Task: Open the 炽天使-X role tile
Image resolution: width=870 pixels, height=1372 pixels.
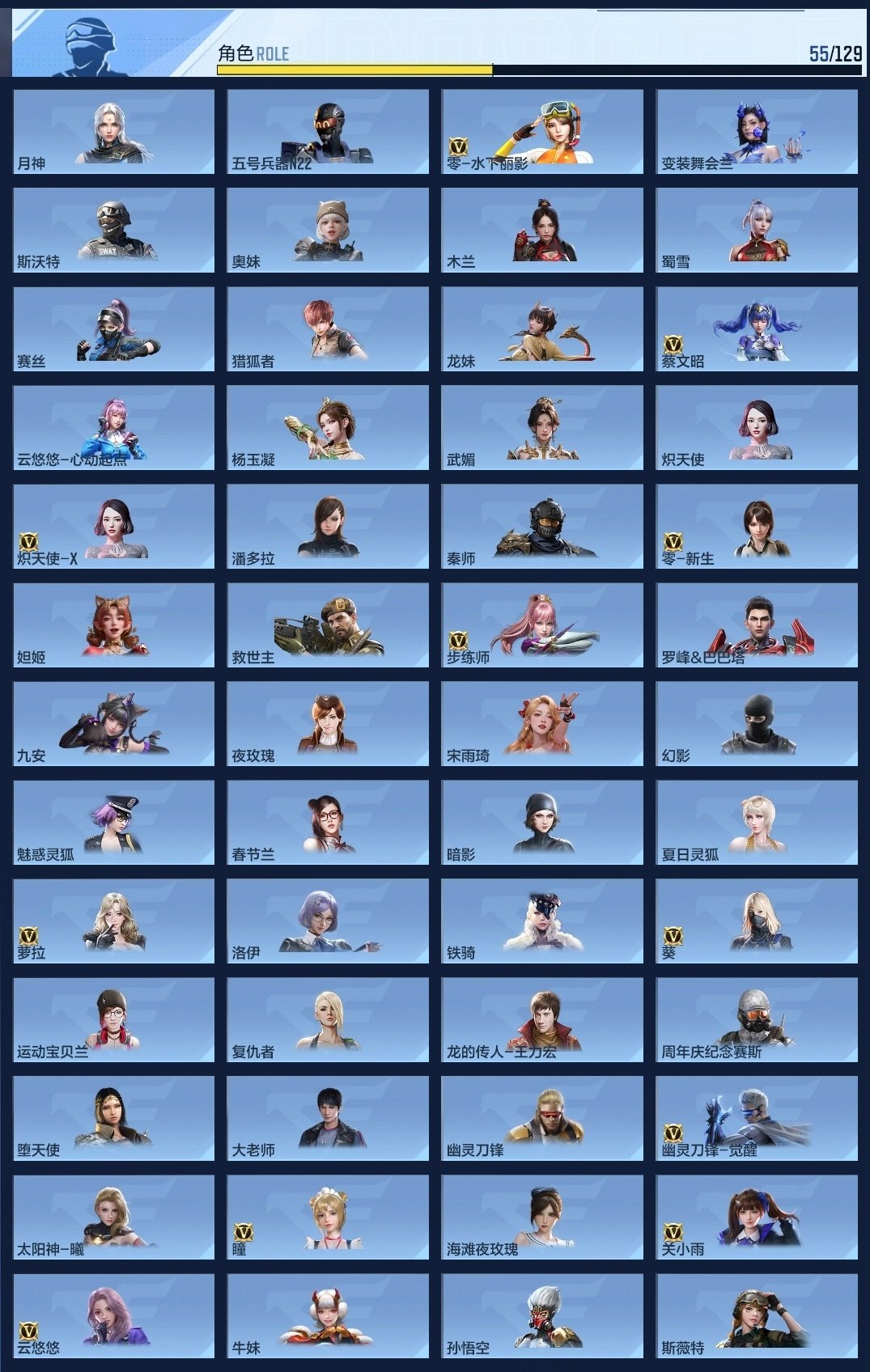Action: (x=113, y=526)
